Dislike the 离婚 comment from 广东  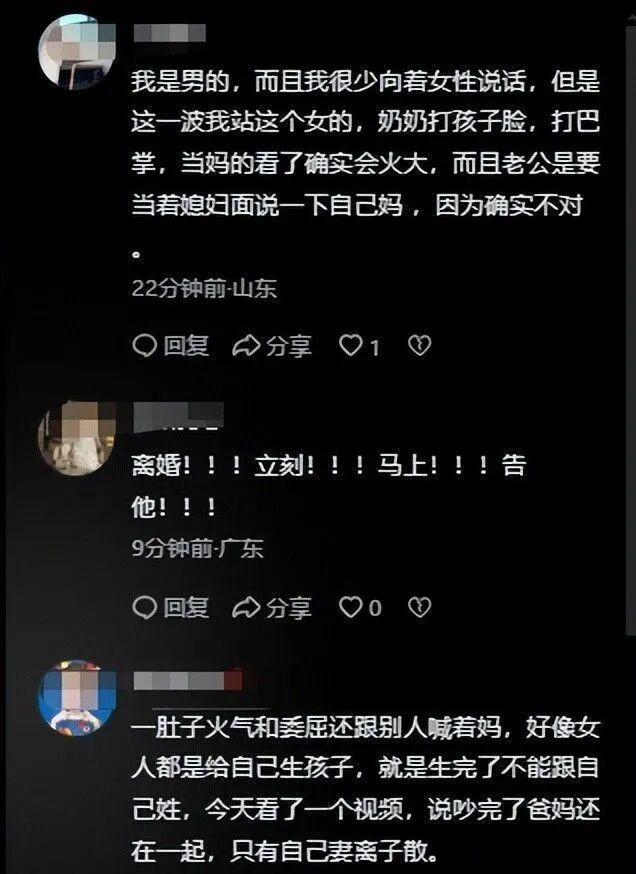[x=420, y=606]
